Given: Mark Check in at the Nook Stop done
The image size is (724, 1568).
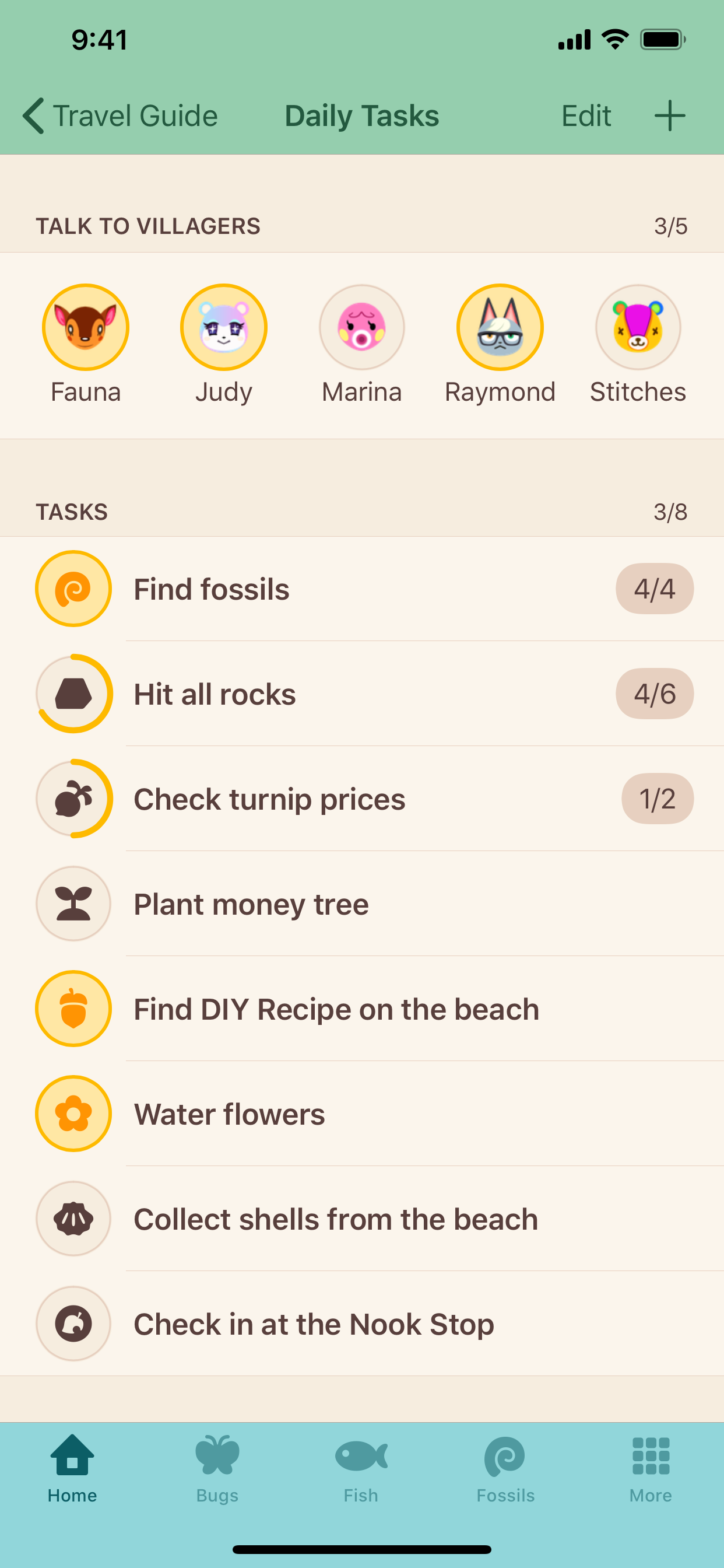Looking at the screenshot, I should pos(362,1324).
